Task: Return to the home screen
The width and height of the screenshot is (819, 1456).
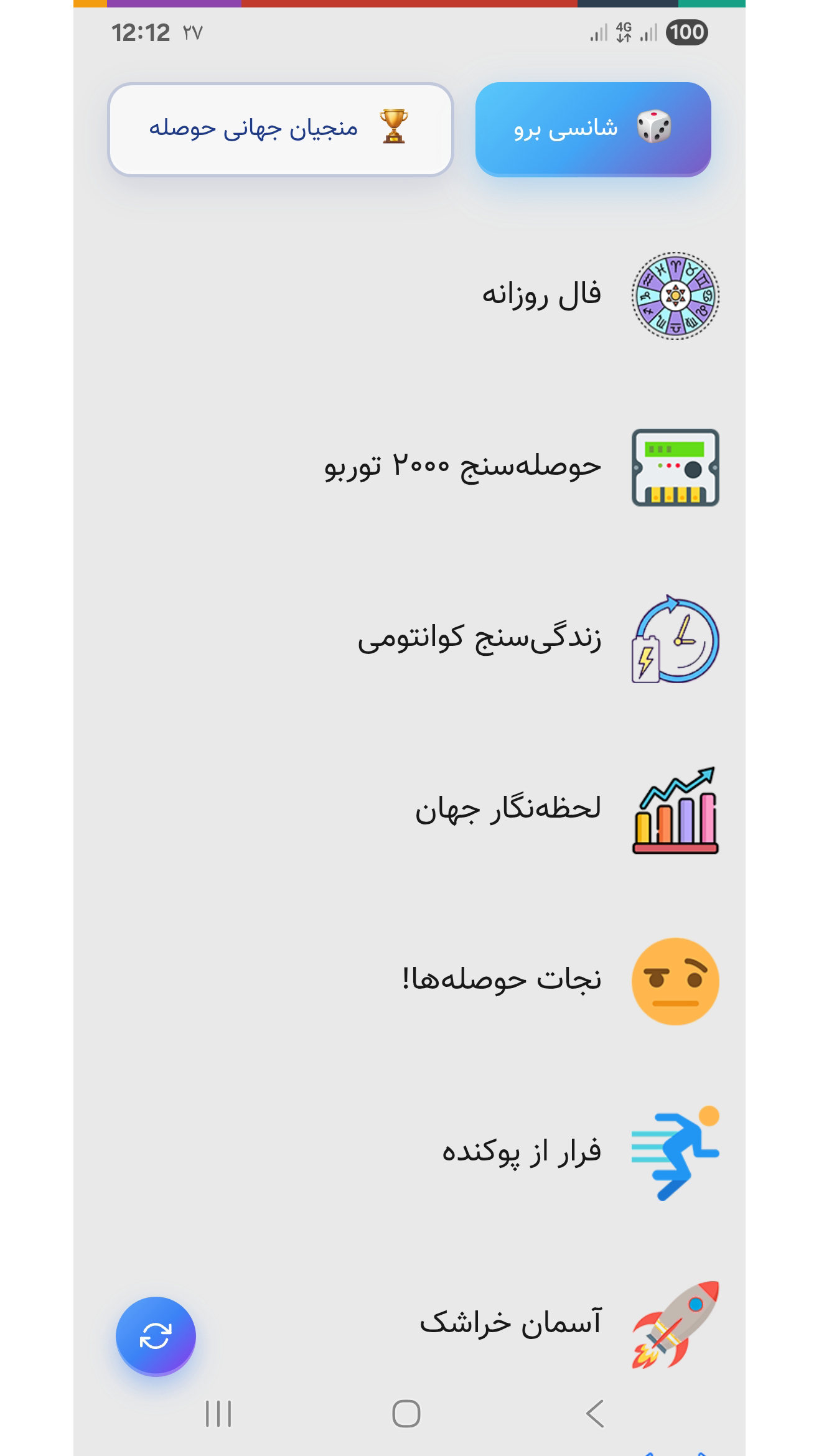Action: pyautogui.click(x=406, y=1414)
